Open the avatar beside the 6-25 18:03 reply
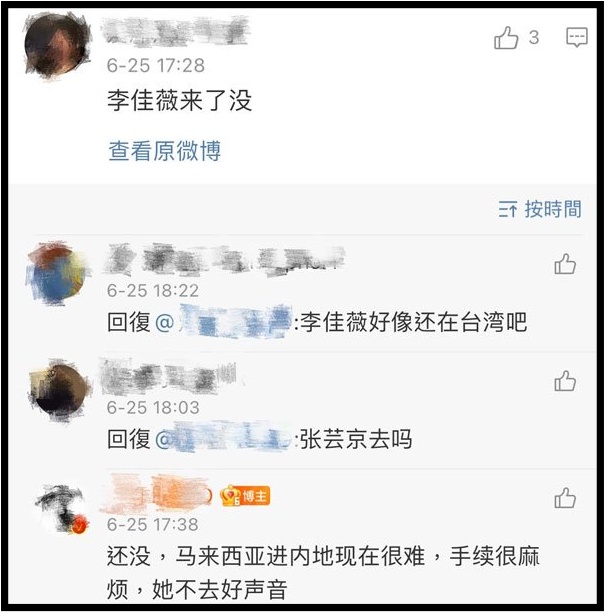 (x=58, y=390)
